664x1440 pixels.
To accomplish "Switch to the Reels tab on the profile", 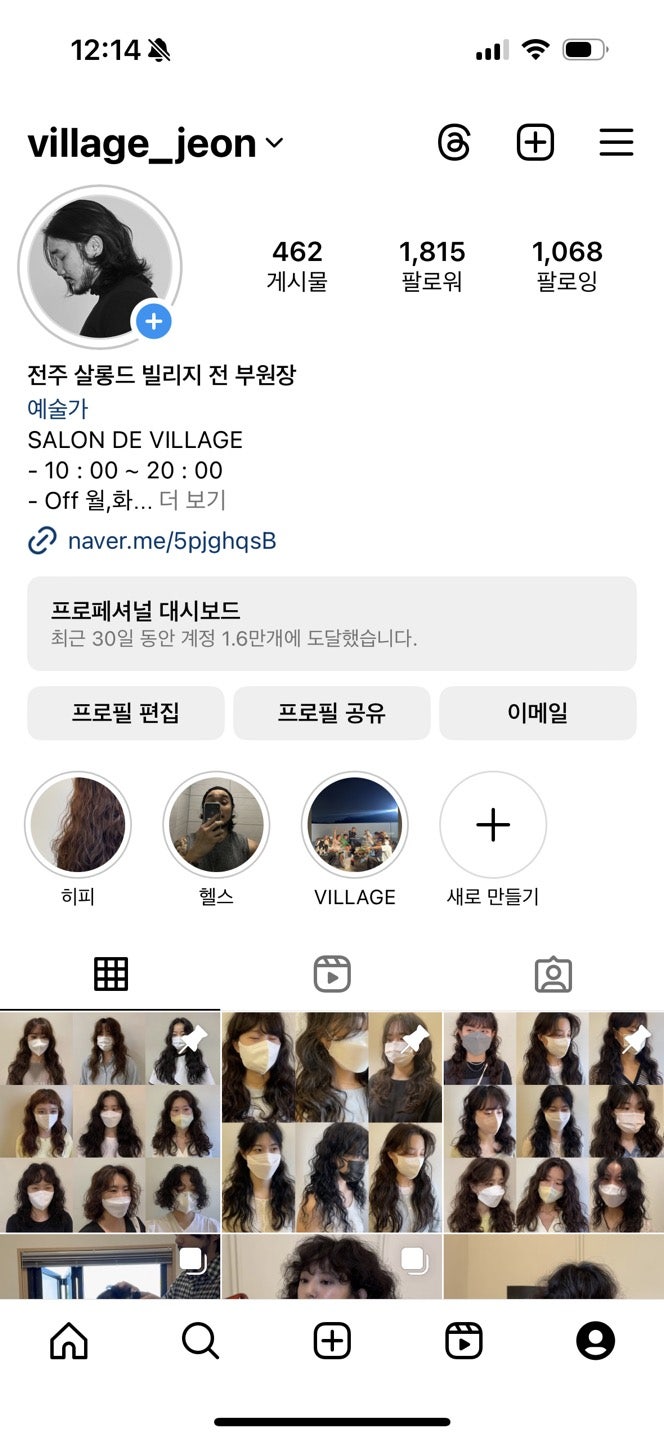I will pos(332,974).
